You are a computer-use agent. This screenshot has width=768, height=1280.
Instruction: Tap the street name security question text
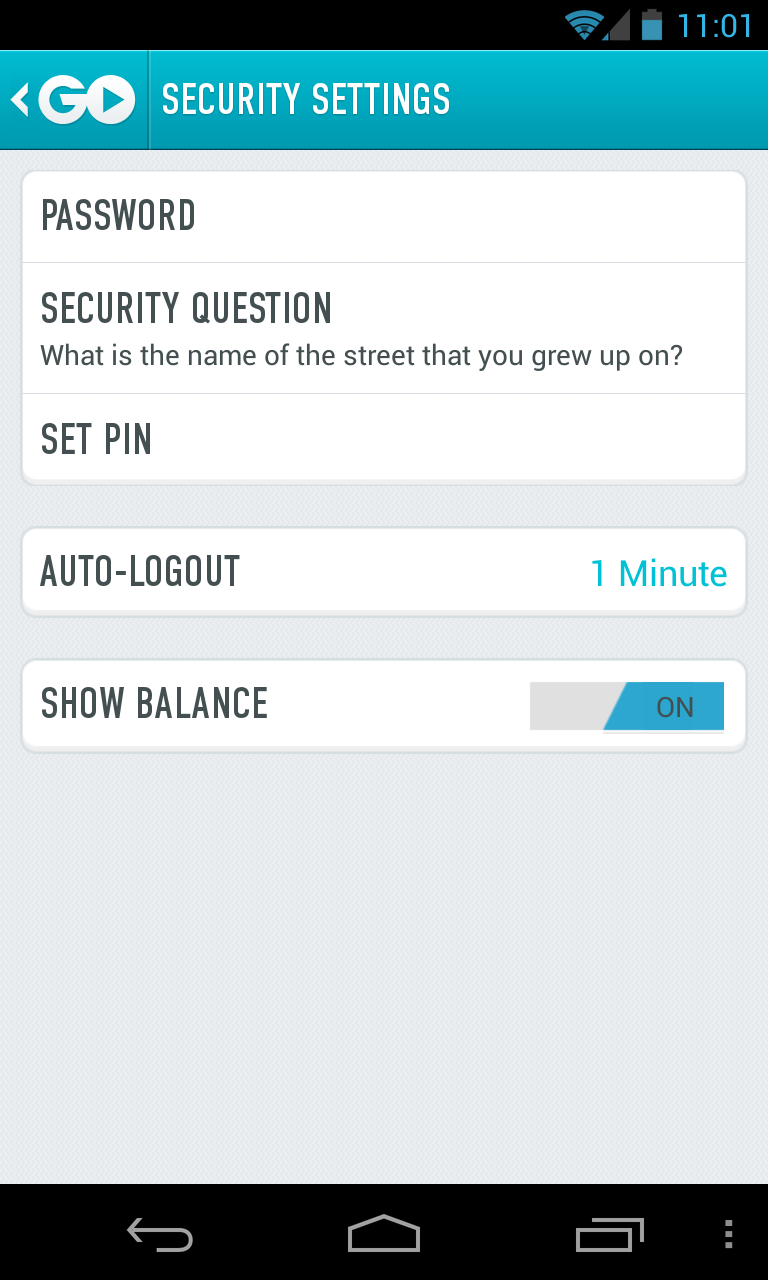click(362, 355)
